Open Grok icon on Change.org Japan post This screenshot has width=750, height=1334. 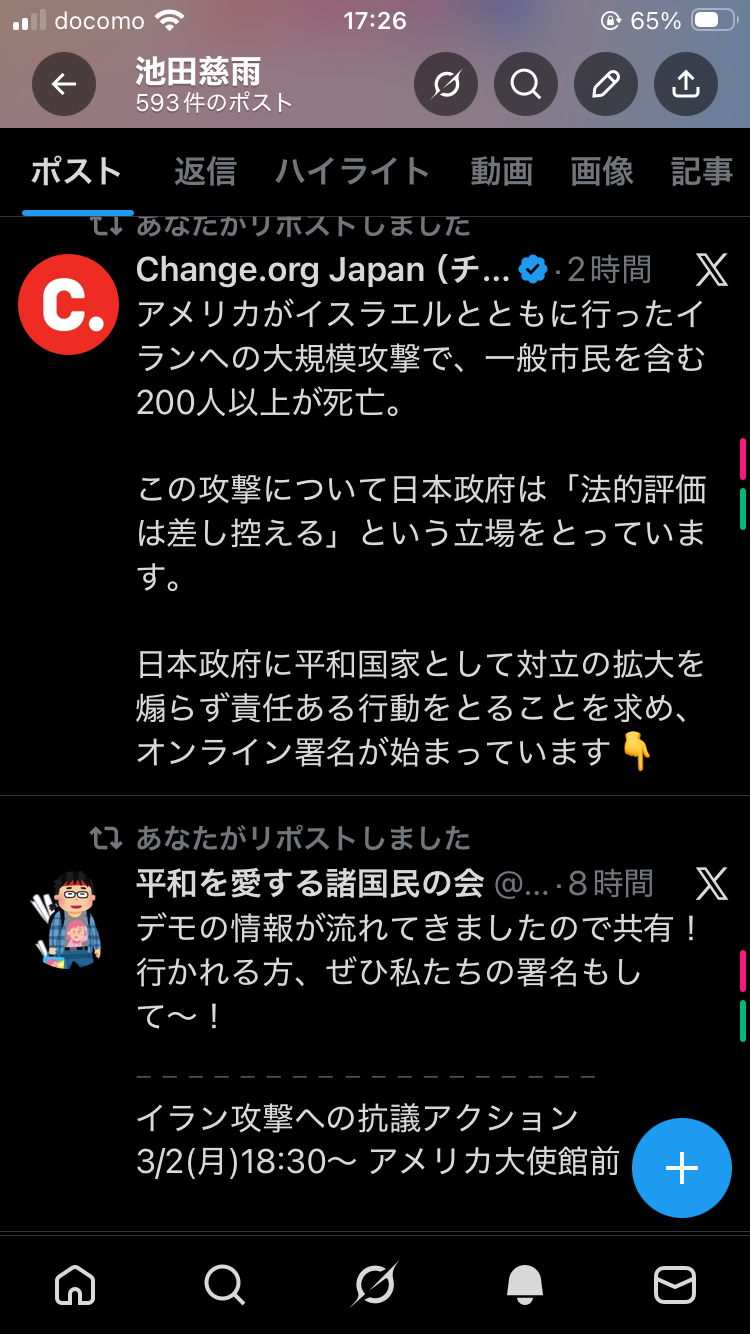(x=712, y=269)
